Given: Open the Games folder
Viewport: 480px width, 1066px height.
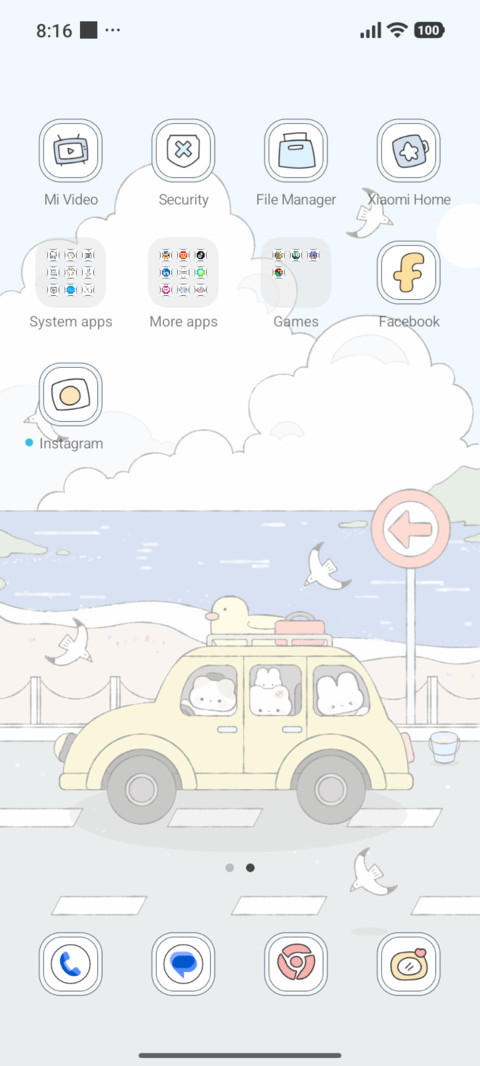Looking at the screenshot, I should [296, 272].
